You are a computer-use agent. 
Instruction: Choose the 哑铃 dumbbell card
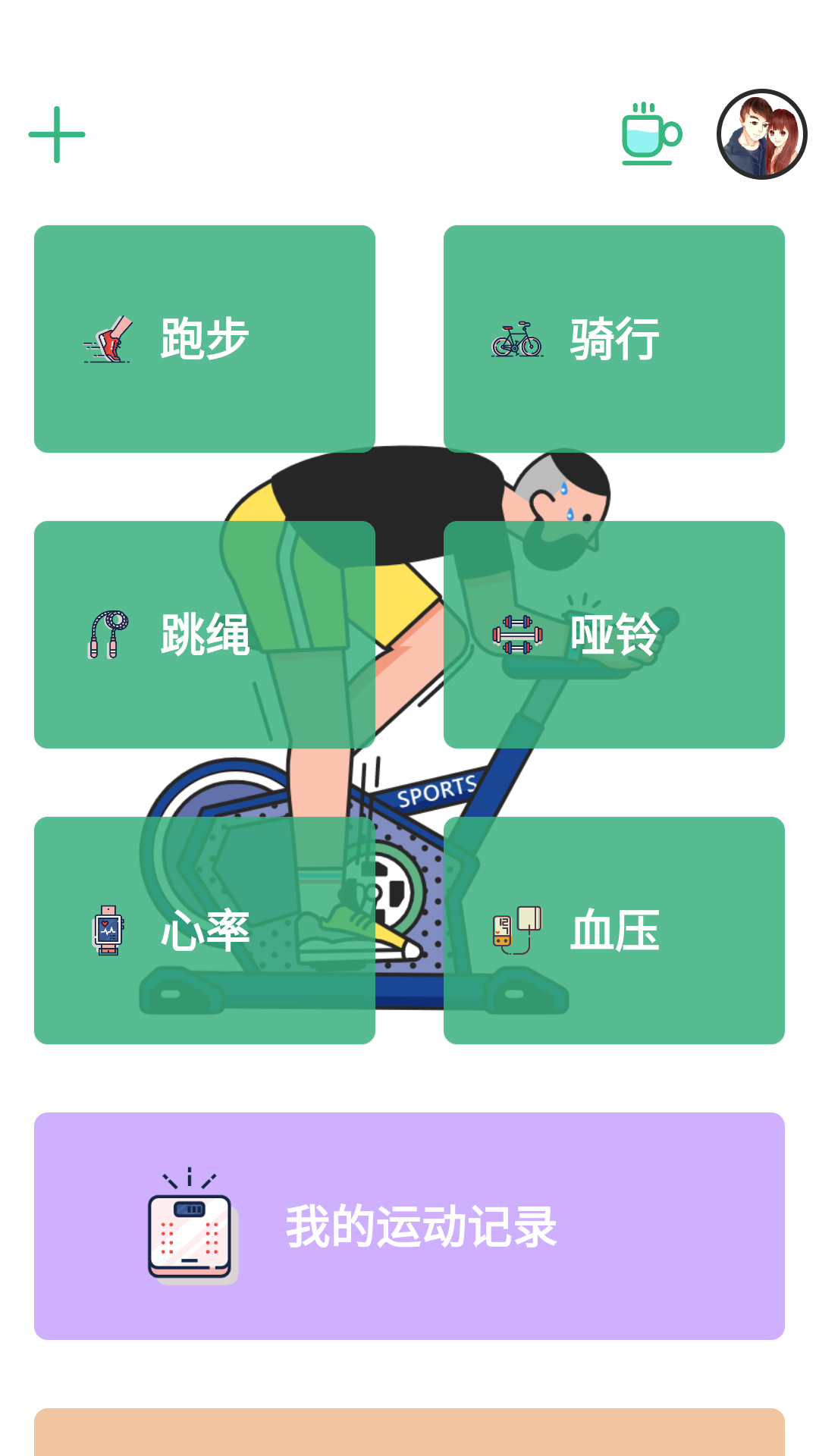tap(614, 635)
